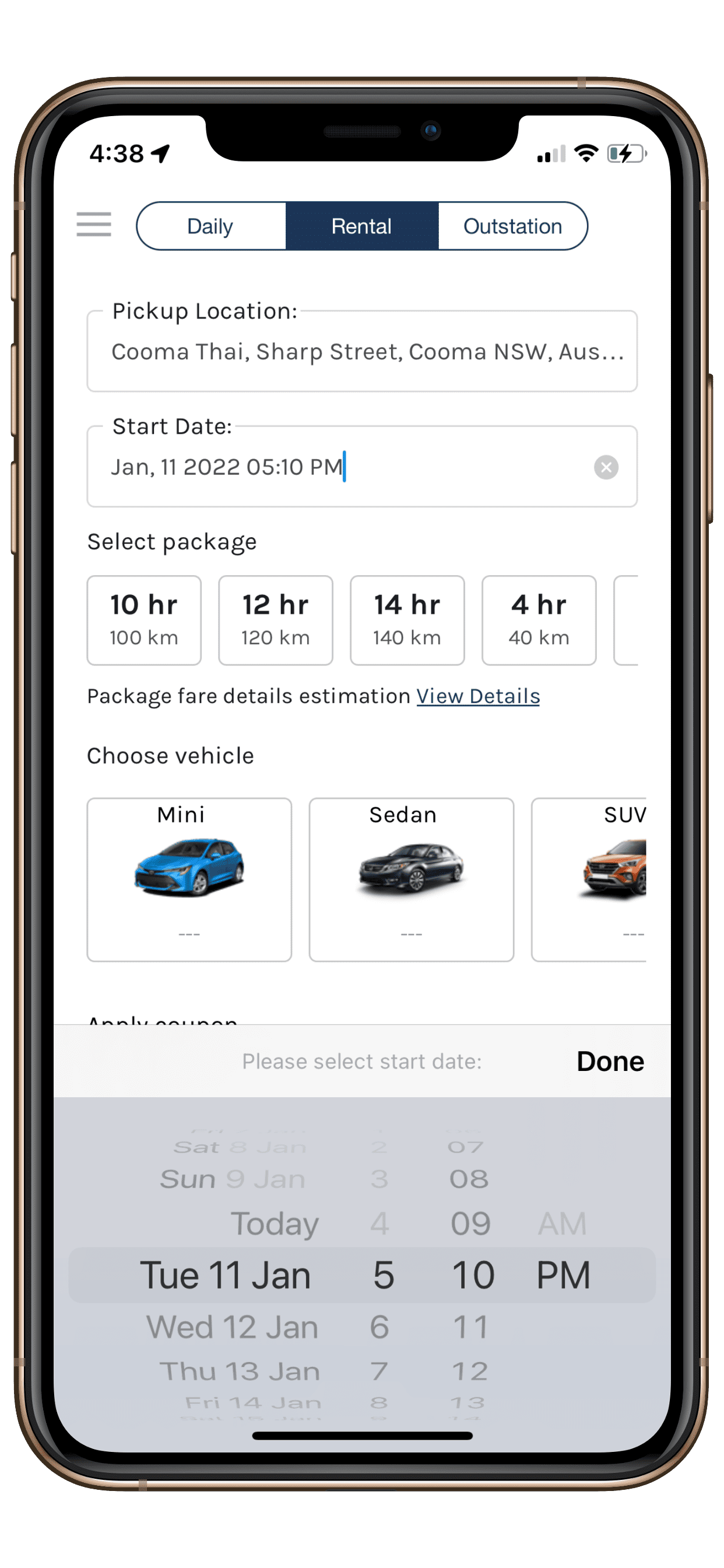Confirm date picker with Done

coord(610,1061)
